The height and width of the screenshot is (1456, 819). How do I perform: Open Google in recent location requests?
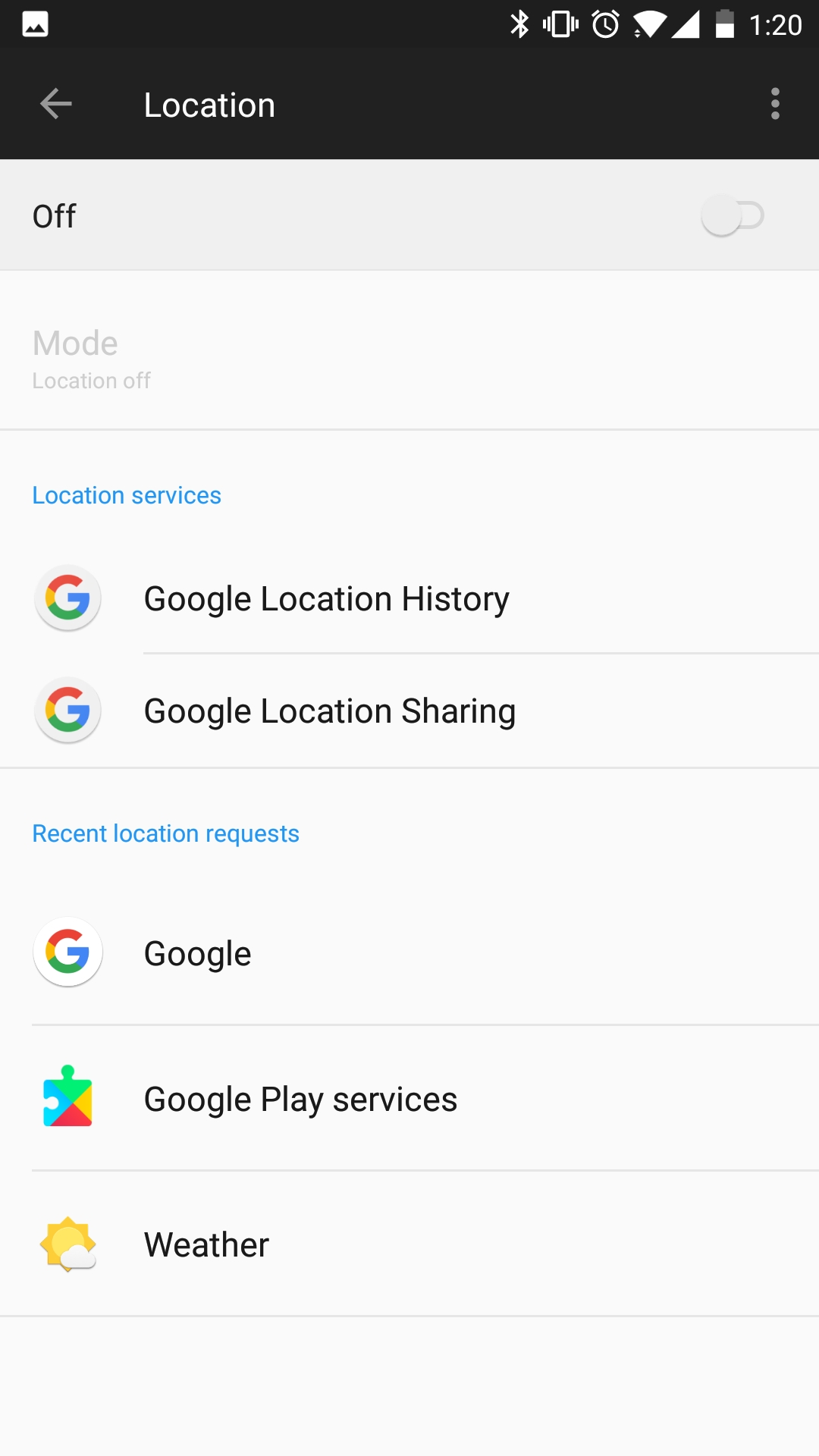(409, 952)
